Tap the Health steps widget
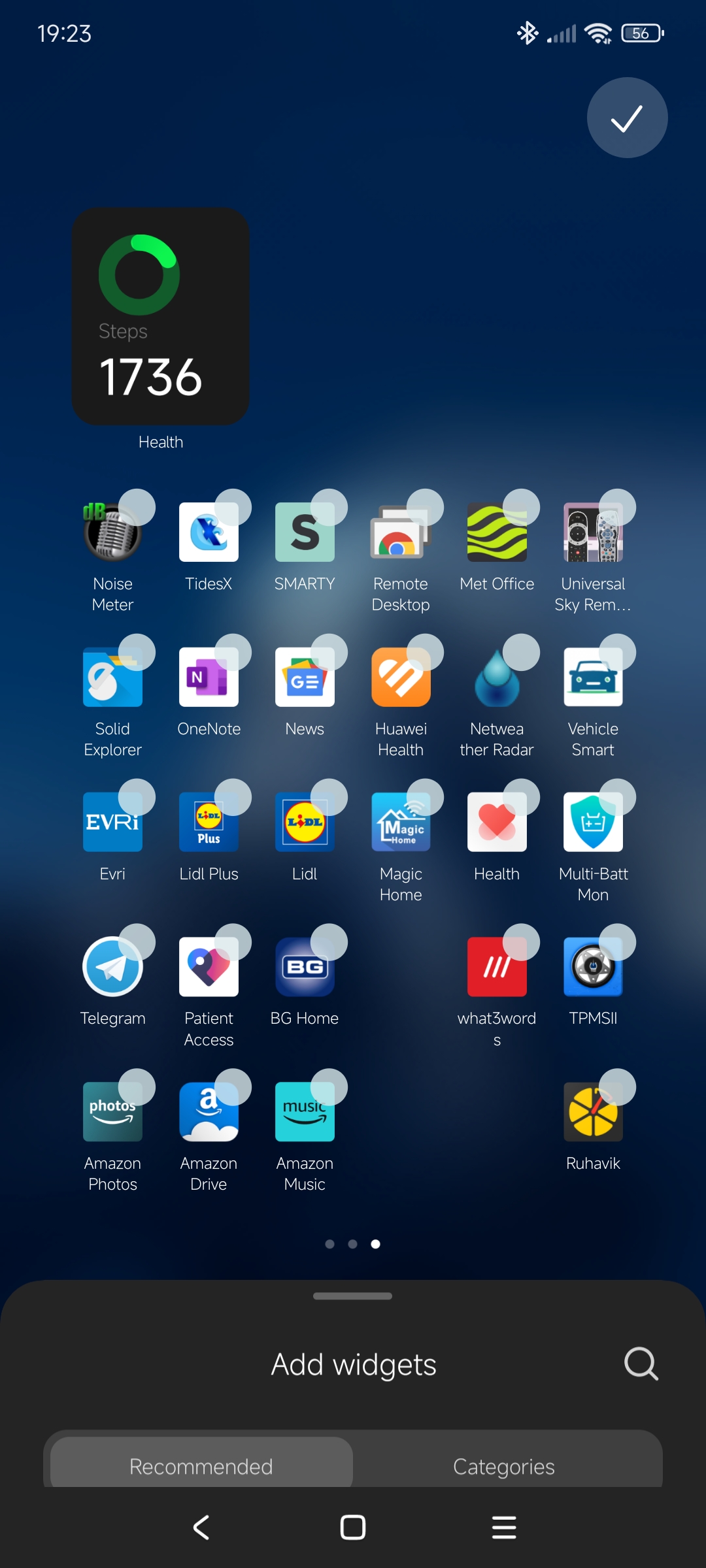The height and width of the screenshot is (1568, 706). tap(160, 316)
